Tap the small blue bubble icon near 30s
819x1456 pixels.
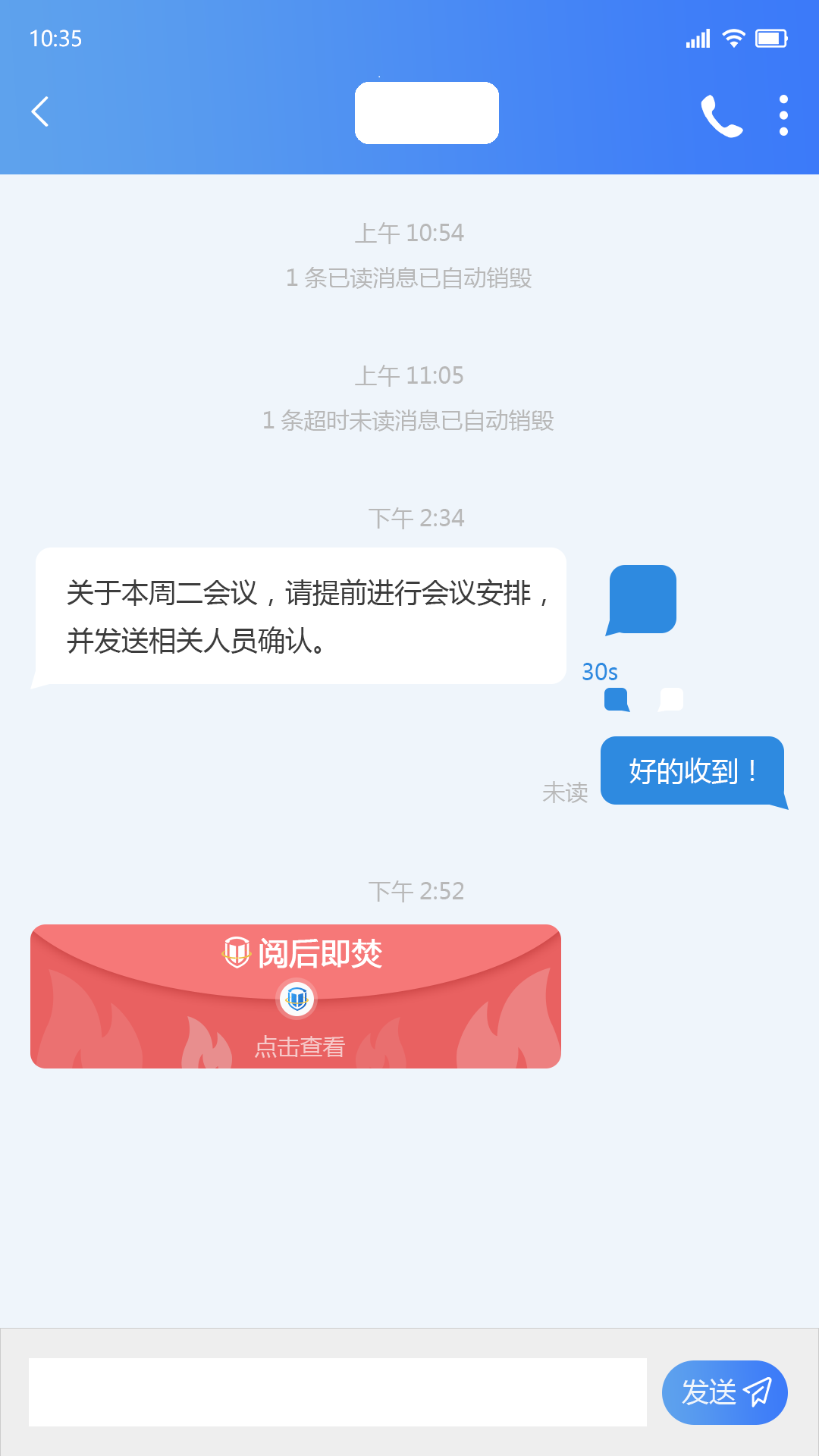coord(616,698)
